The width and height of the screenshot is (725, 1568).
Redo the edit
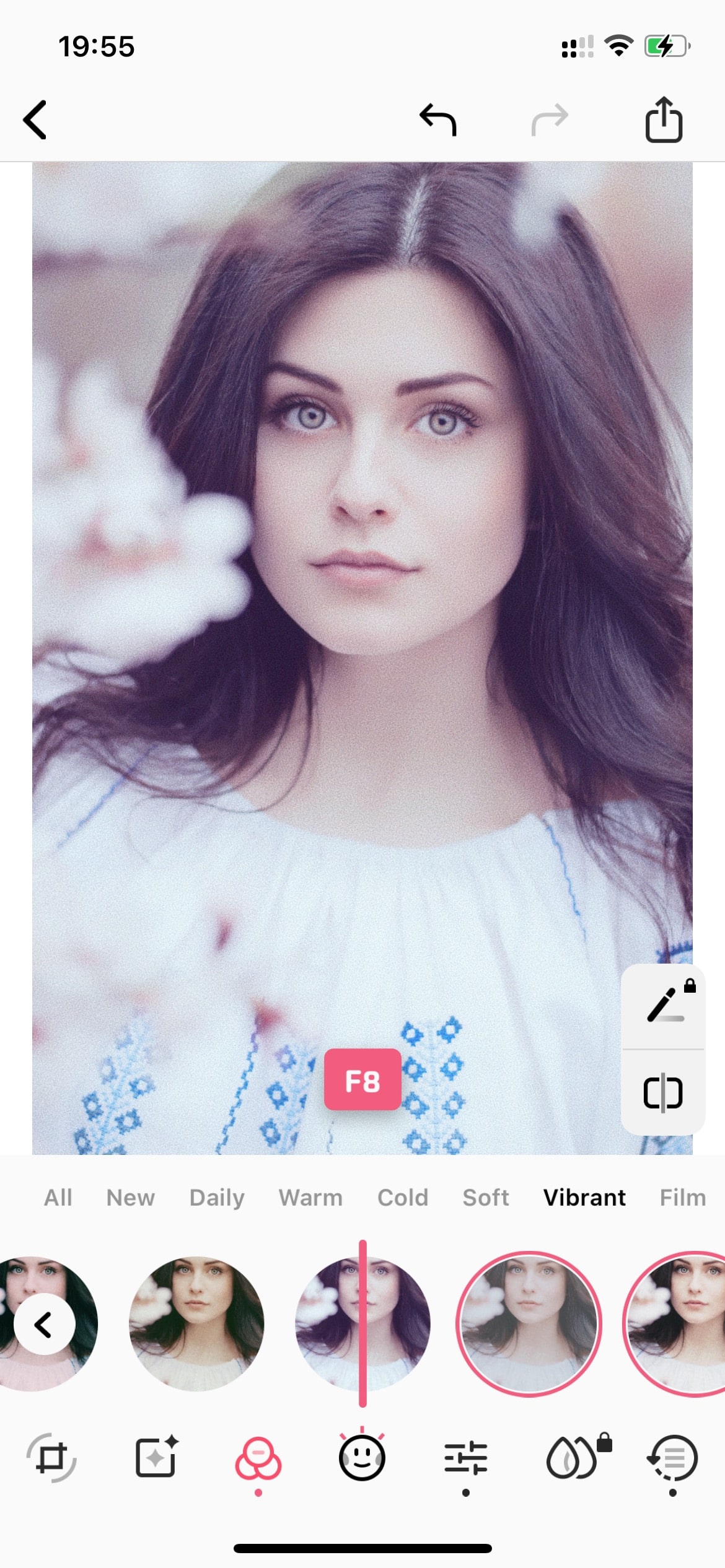click(550, 120)
